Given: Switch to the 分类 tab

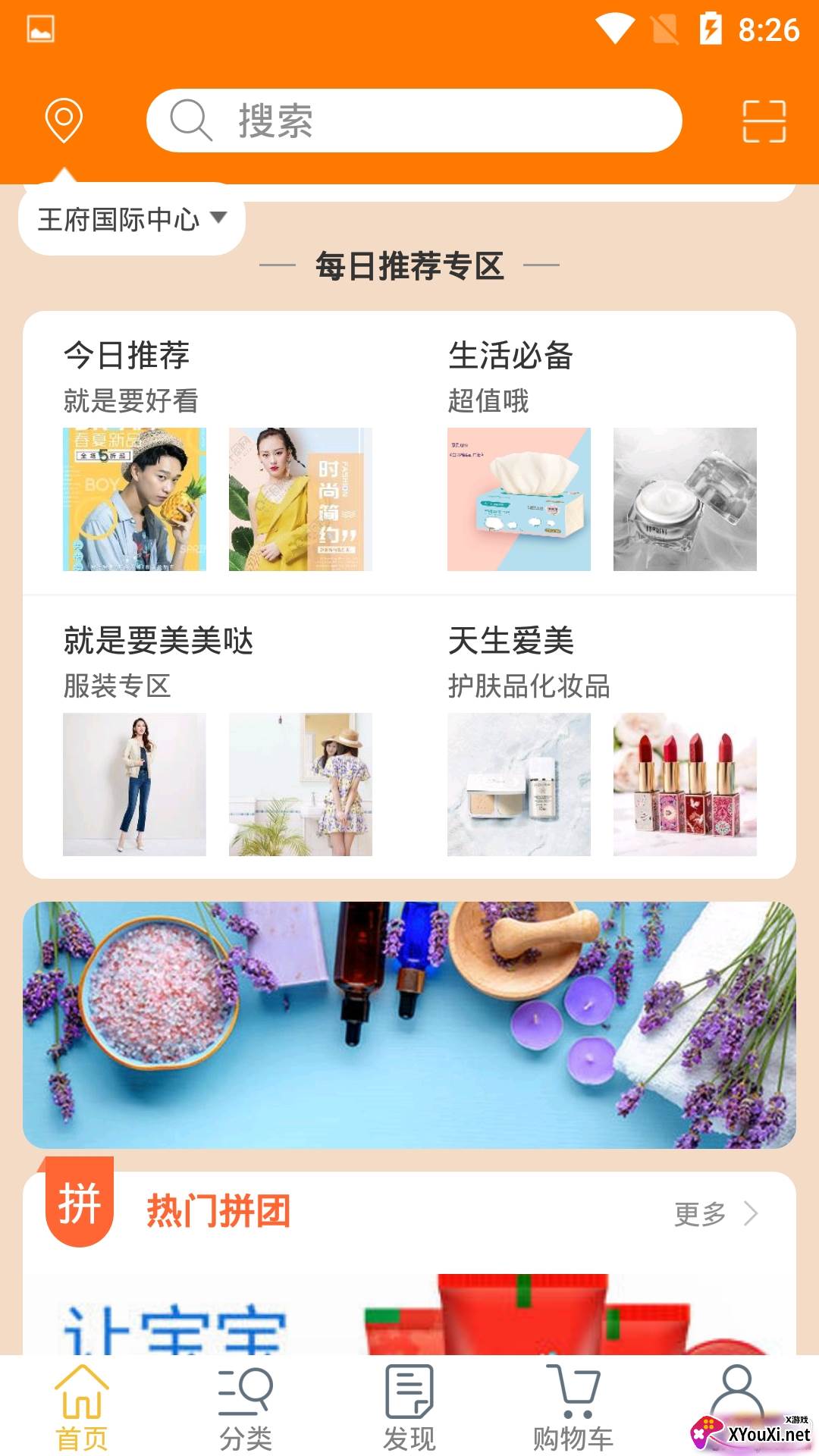Looking at the screenshot, I should (246, 1407).
